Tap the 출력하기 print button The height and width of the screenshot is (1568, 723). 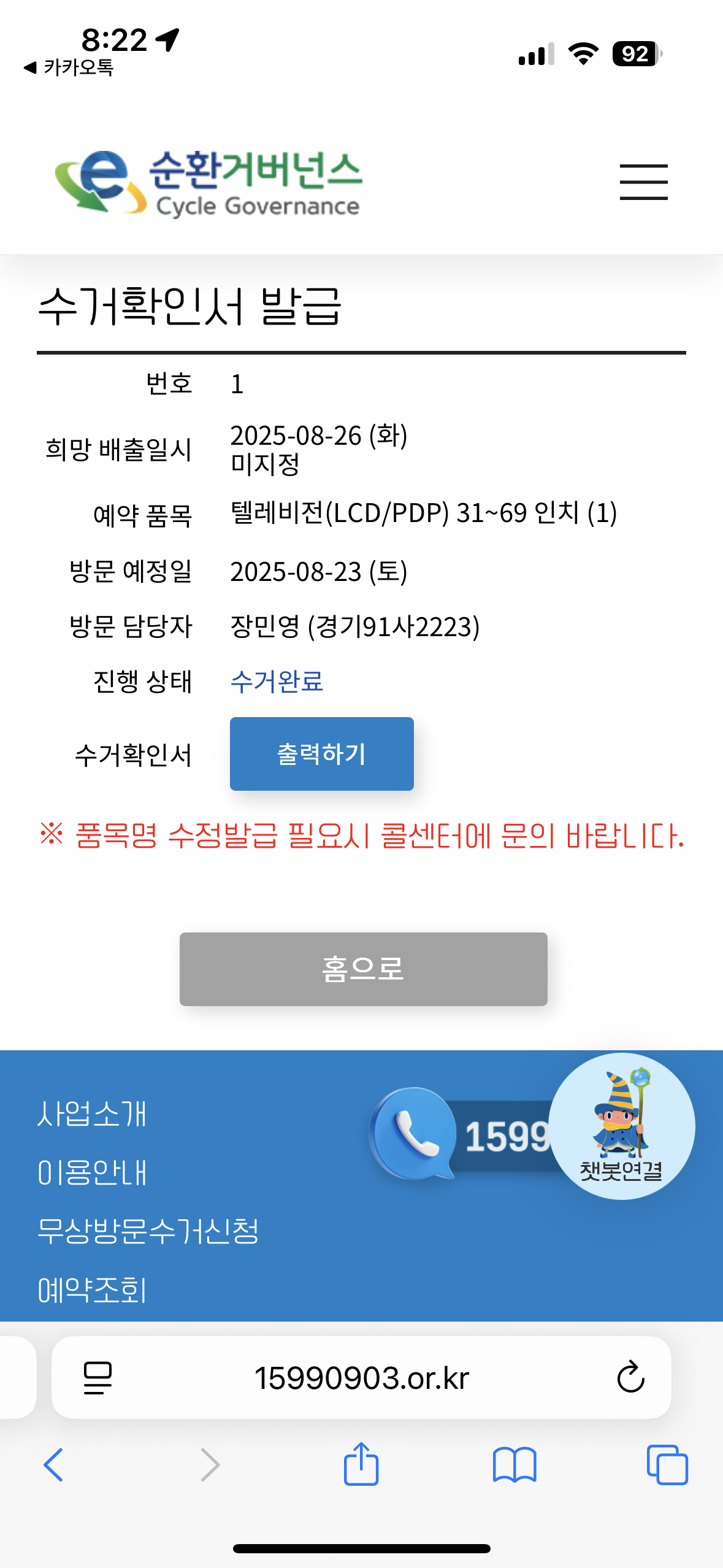point(321,753)
